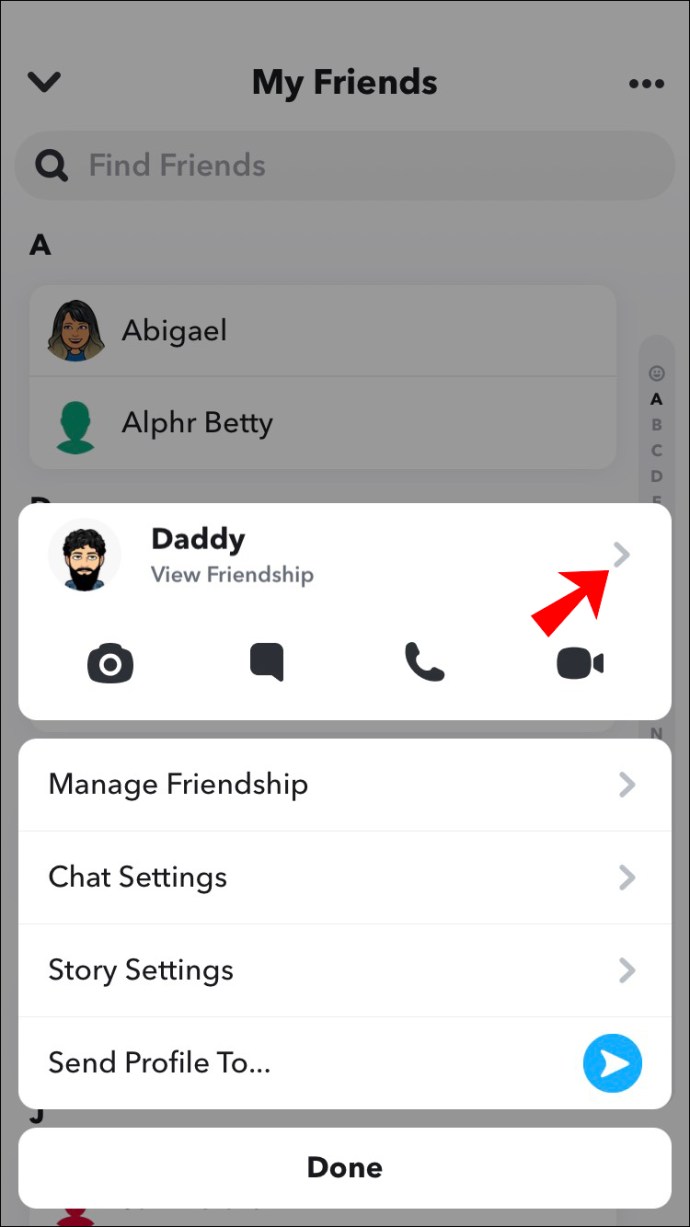The image size is (690, 1227).
Task: Select Send Profile To...
Action: (x=344, y=1063)
